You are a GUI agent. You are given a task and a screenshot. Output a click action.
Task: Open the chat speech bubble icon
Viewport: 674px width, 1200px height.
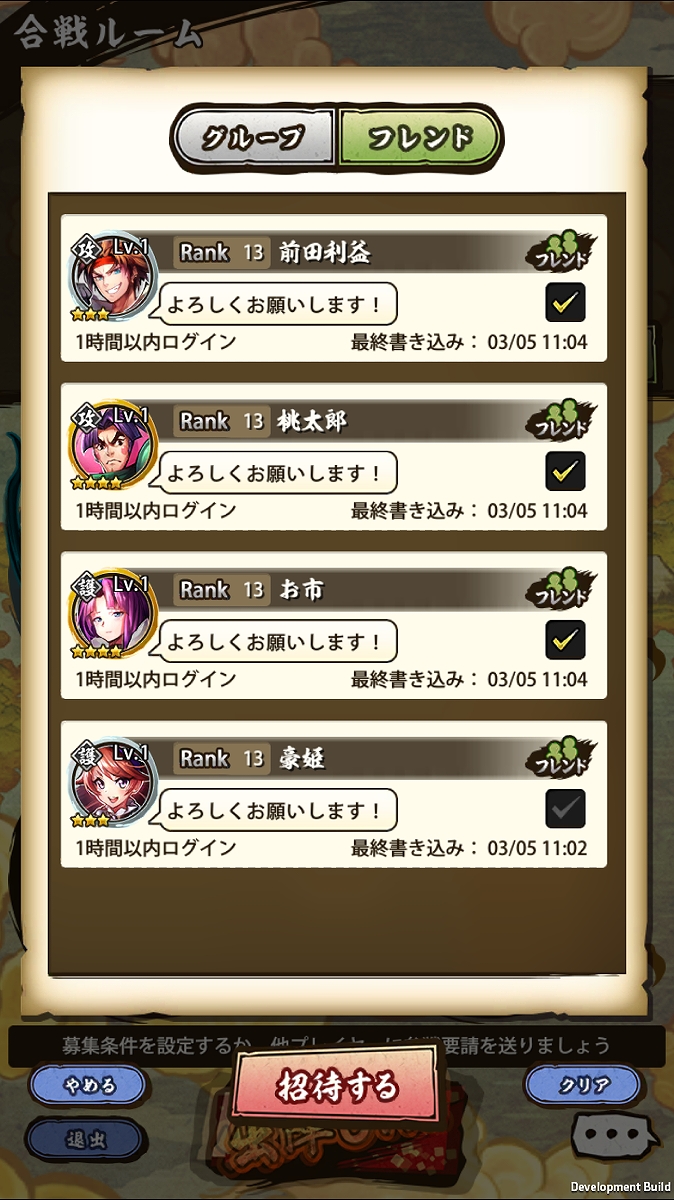click(616, 1134)
